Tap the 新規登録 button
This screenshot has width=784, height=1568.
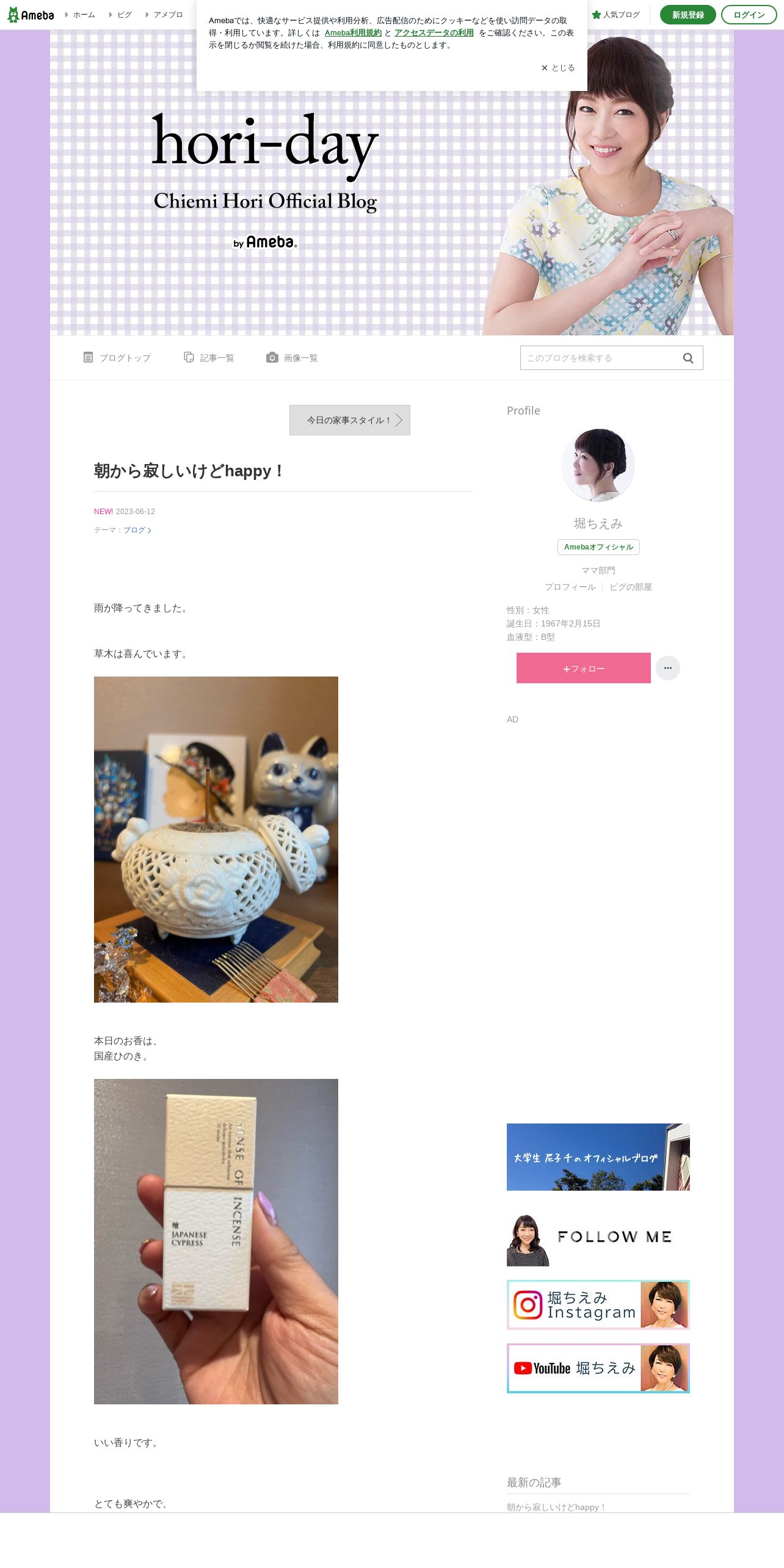(688, 15)
